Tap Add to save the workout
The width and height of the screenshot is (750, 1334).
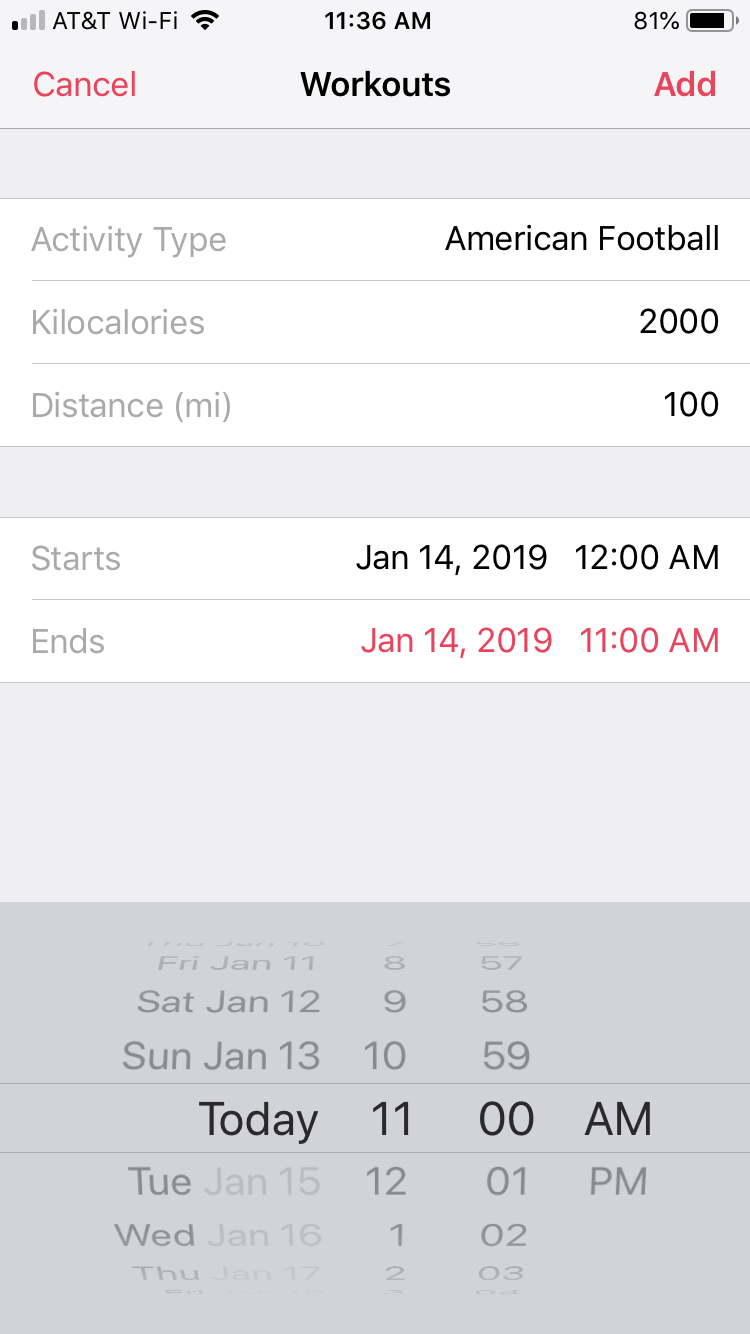(685, 85)
